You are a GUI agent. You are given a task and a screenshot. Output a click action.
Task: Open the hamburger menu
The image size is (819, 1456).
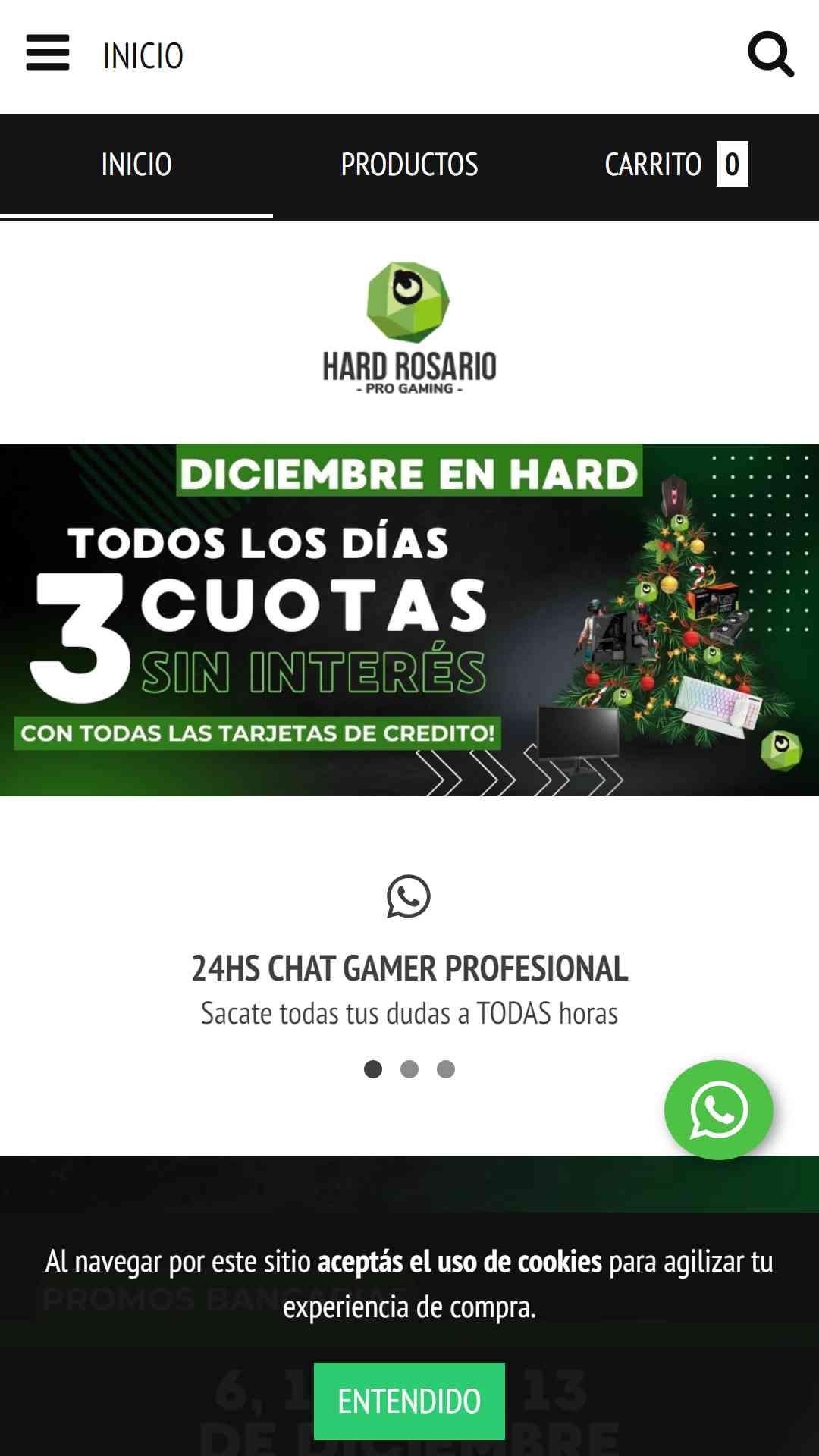[x=48, y=53]
